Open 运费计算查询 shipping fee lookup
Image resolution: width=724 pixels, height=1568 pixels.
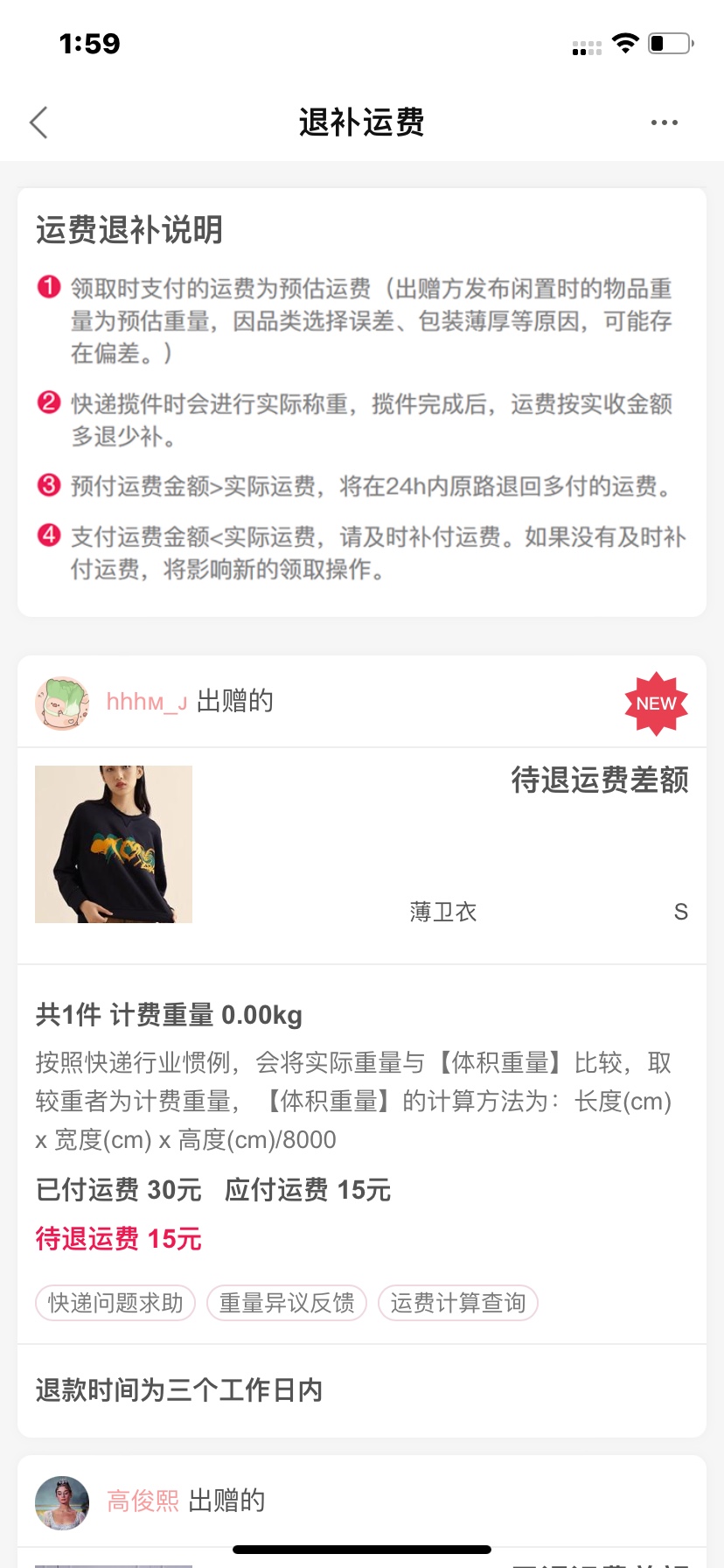457,1303
